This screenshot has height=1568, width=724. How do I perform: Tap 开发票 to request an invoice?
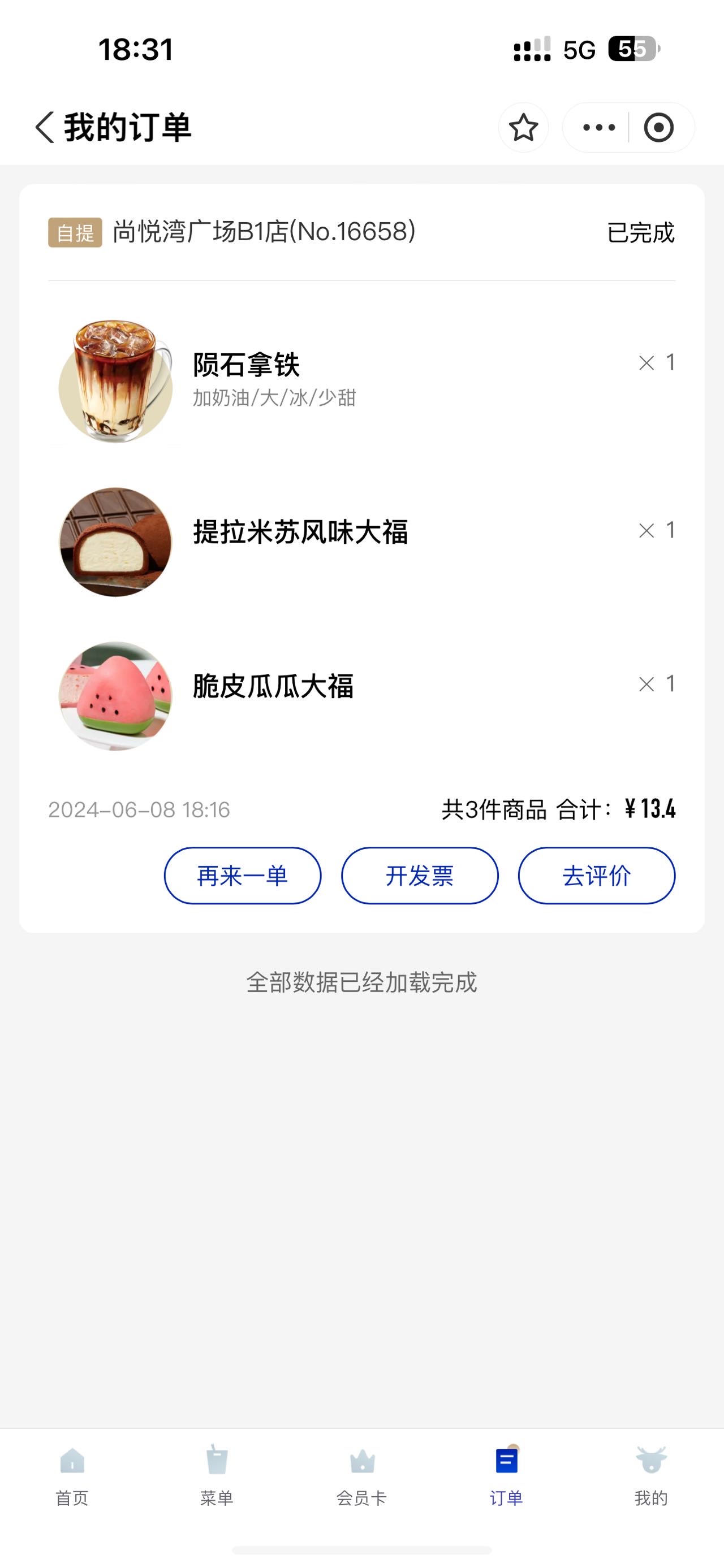[x=420, y=876]
